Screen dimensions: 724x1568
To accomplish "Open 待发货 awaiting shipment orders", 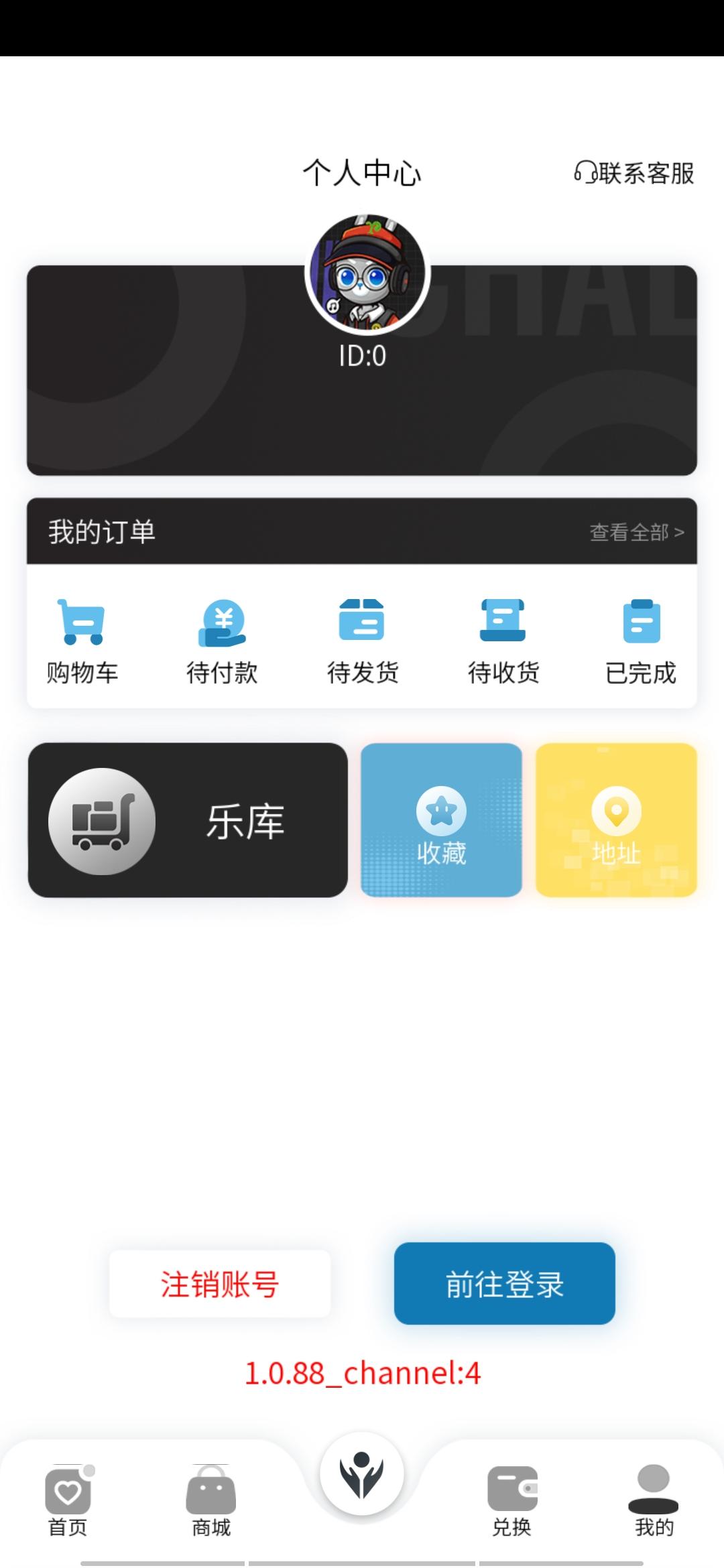I will click(x=362, y=641).
